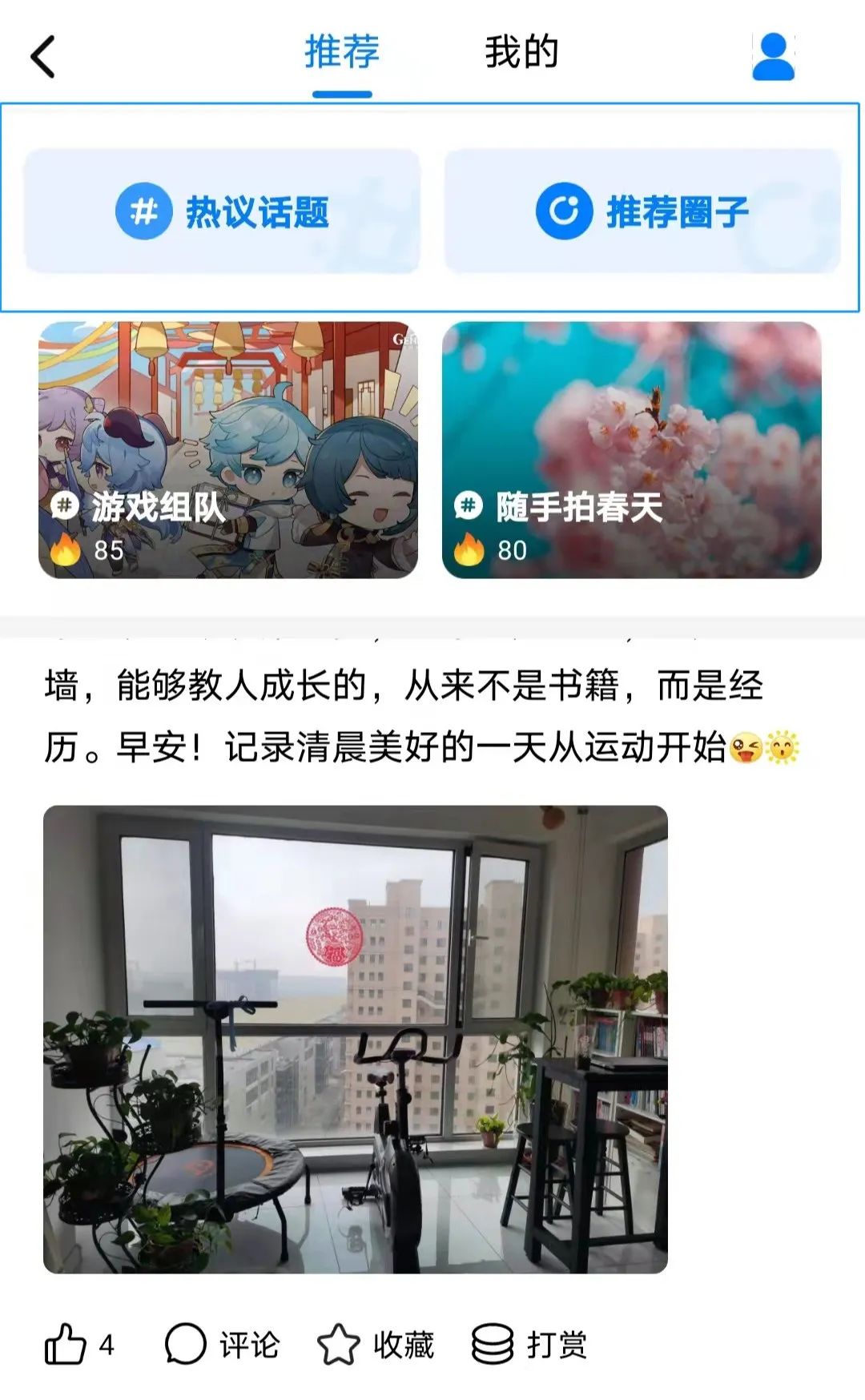View the post's room photo

click(x=355, y=1039)
